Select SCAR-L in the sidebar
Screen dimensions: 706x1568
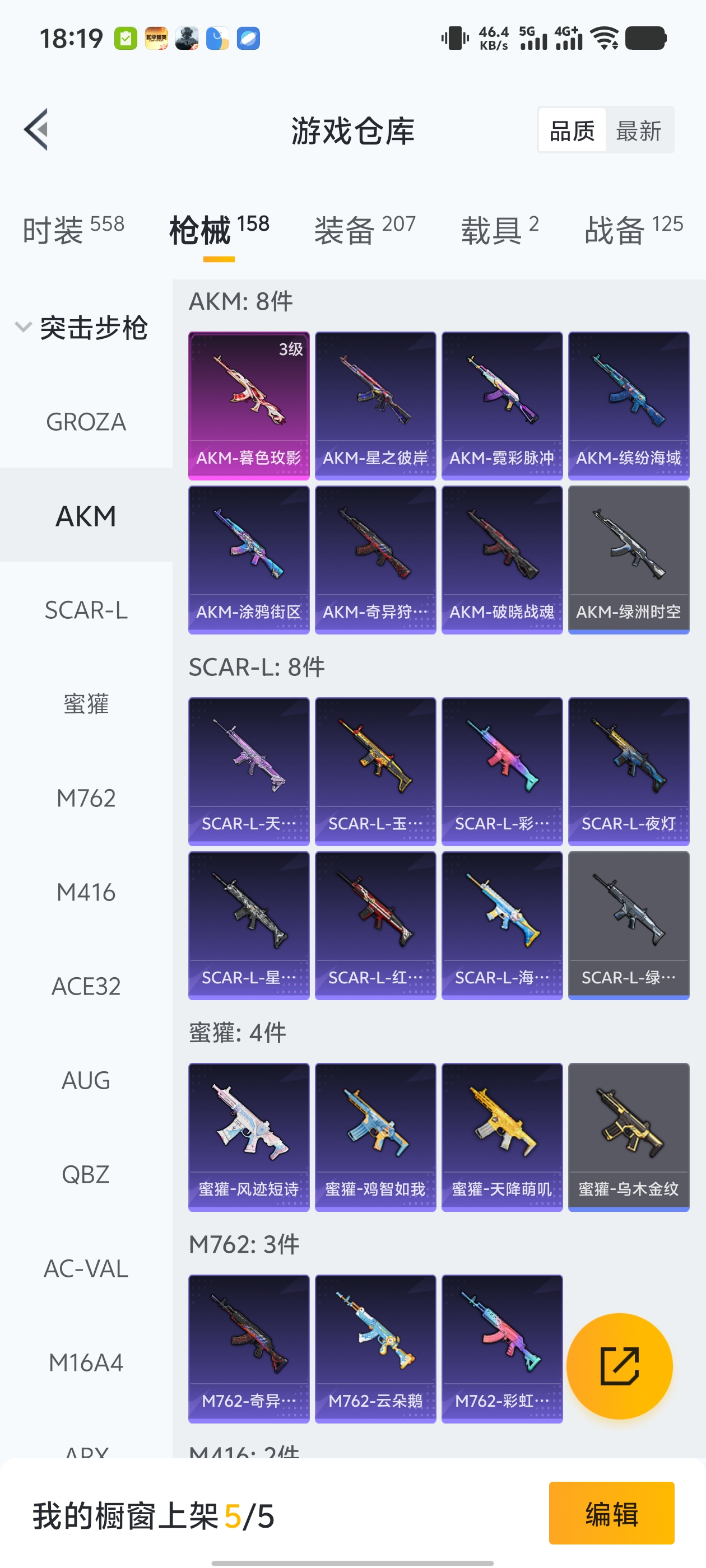click(x=86, y=610)
